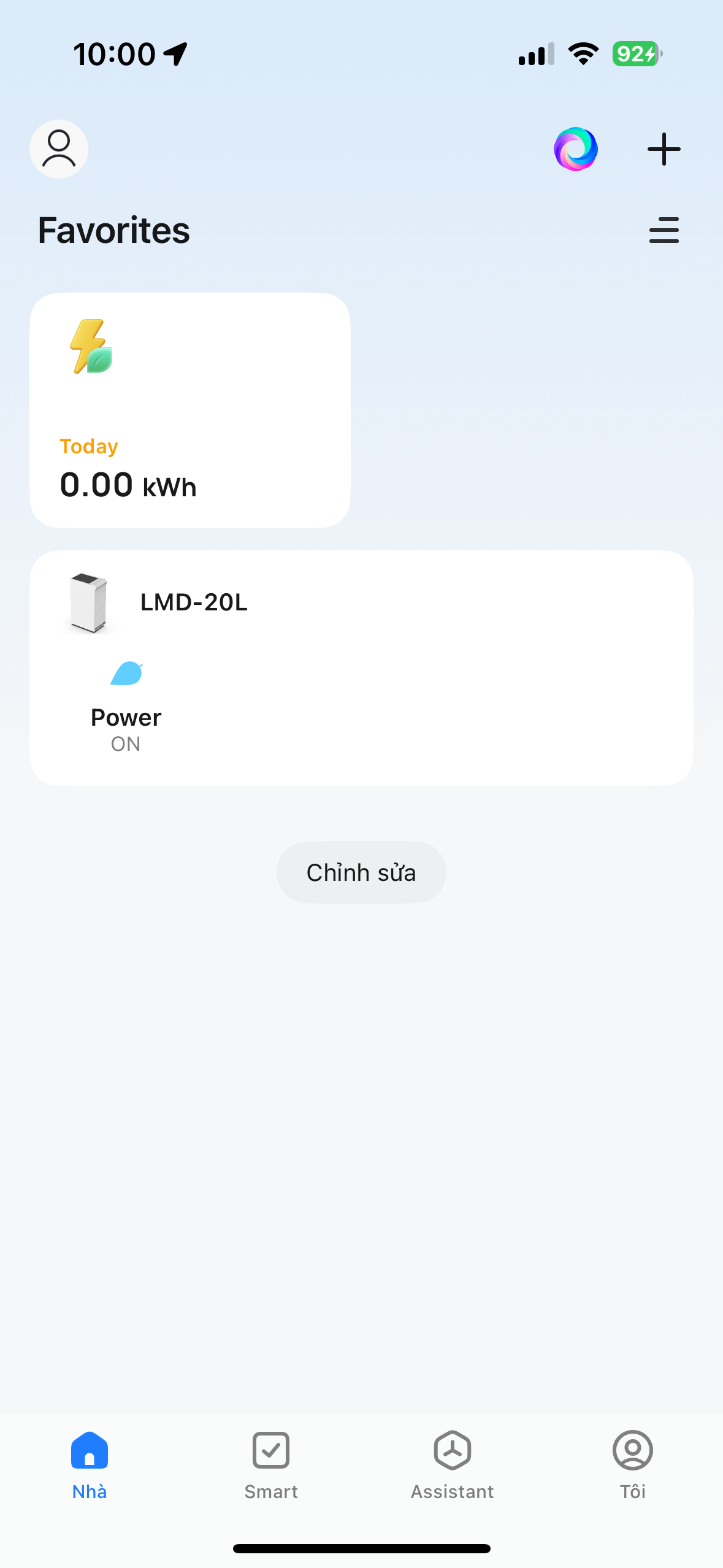Tap the blue leaf eco mode icon
723x1568 pixels.
[x=125, y=673]
